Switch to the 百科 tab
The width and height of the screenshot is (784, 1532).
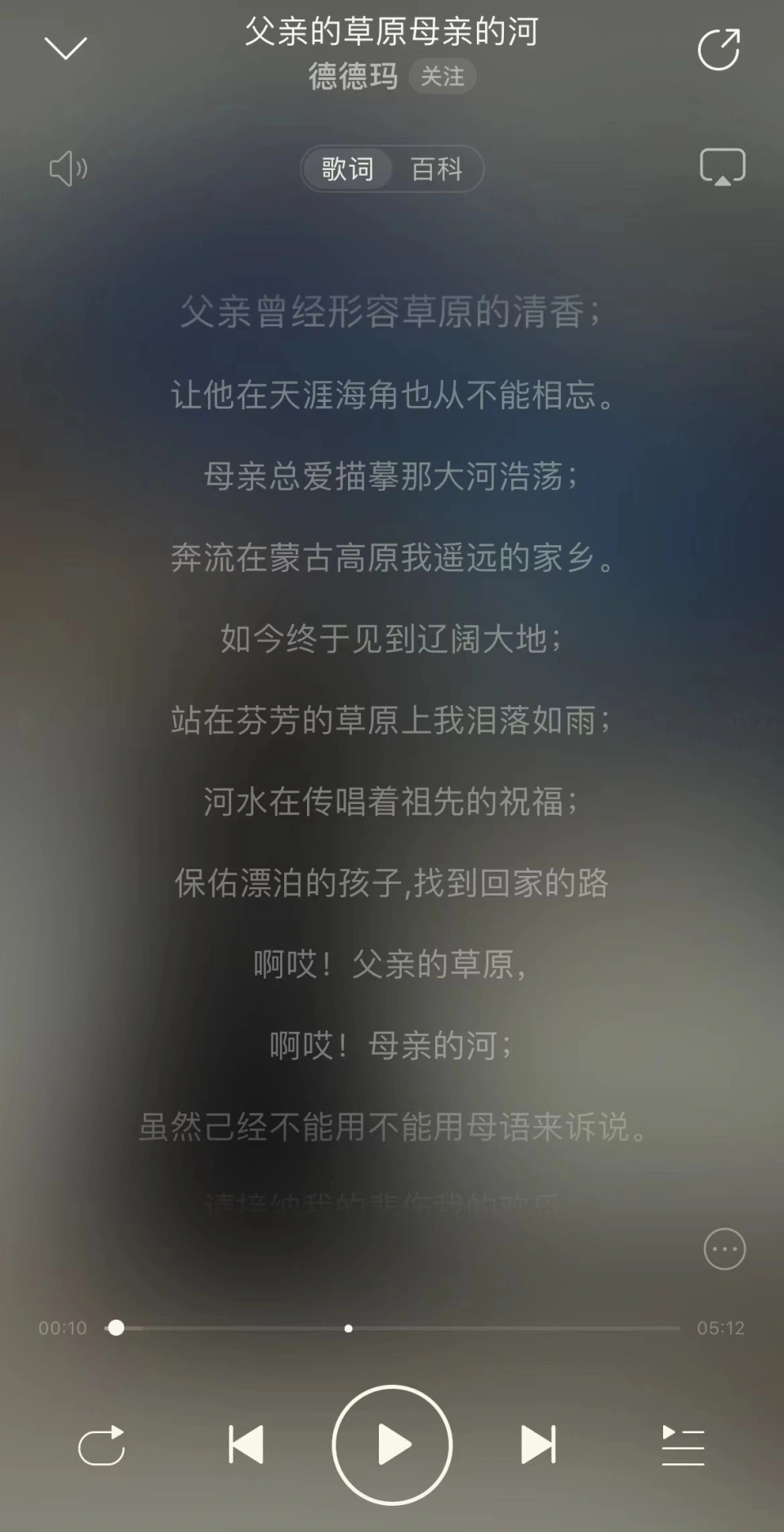click(436, 169)
